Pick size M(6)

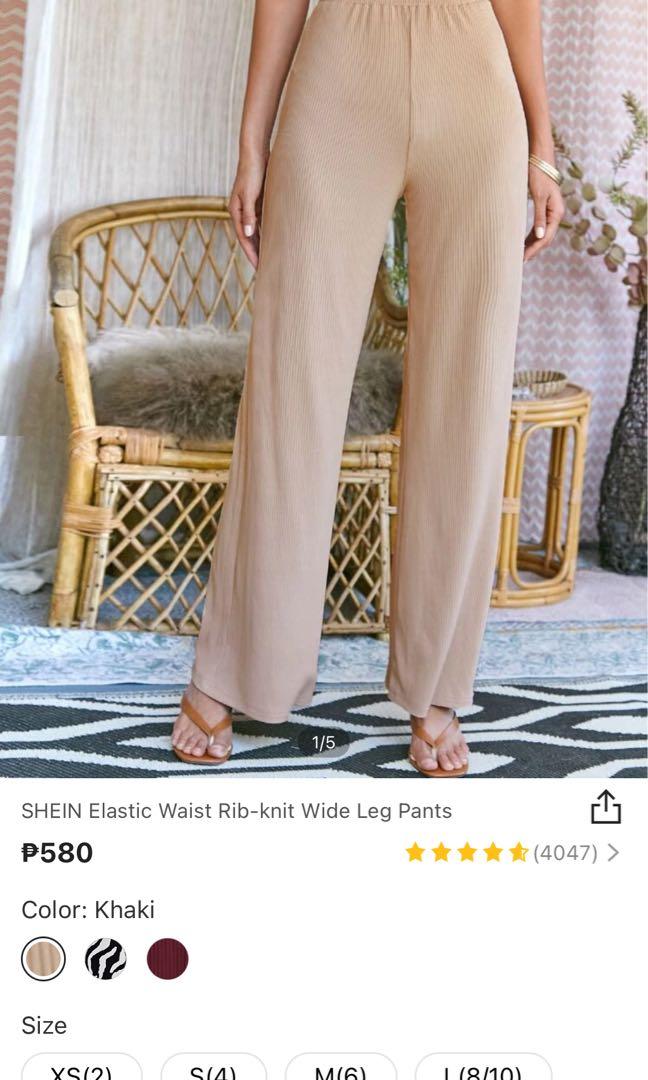pyautogui.click(x=340, y=1069)
